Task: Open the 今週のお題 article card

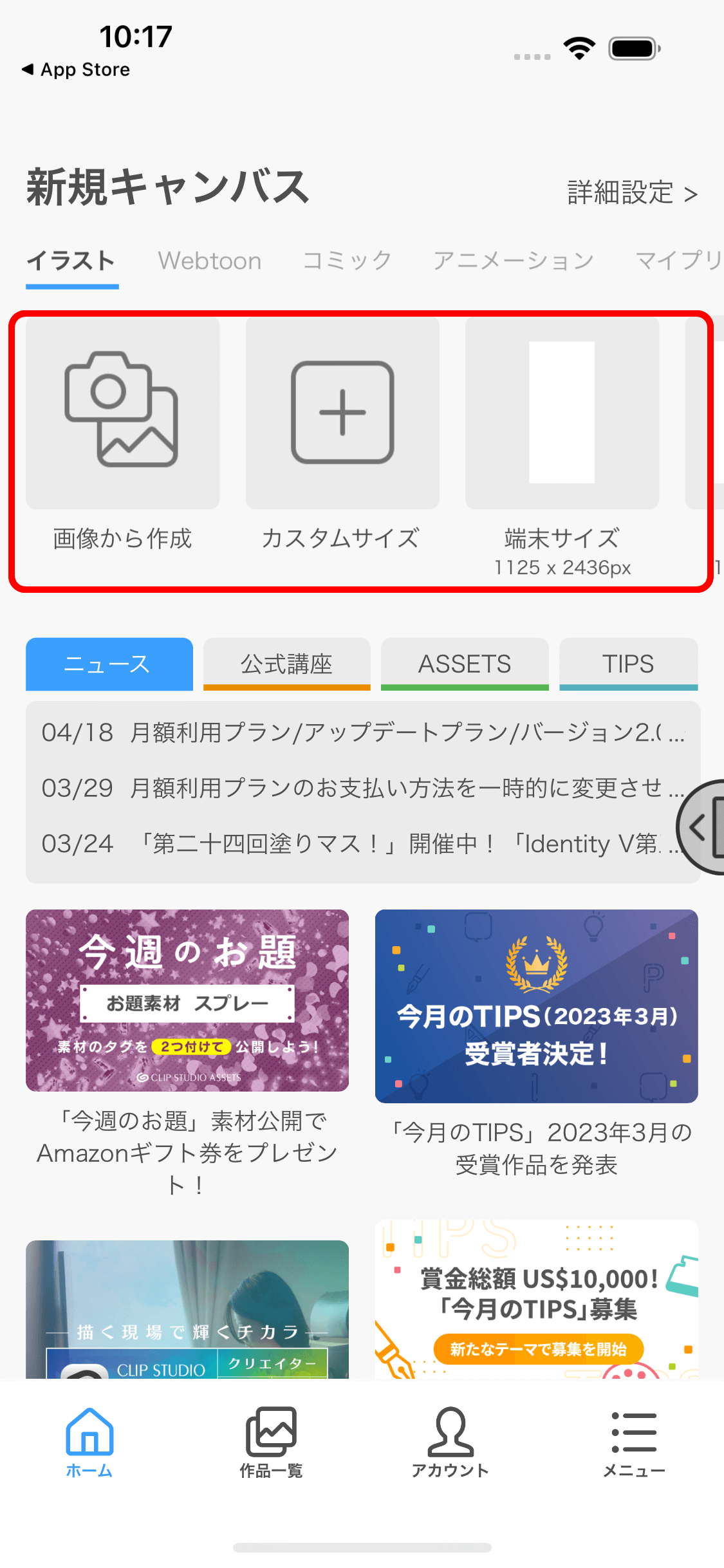Action: coord(187,1000)
